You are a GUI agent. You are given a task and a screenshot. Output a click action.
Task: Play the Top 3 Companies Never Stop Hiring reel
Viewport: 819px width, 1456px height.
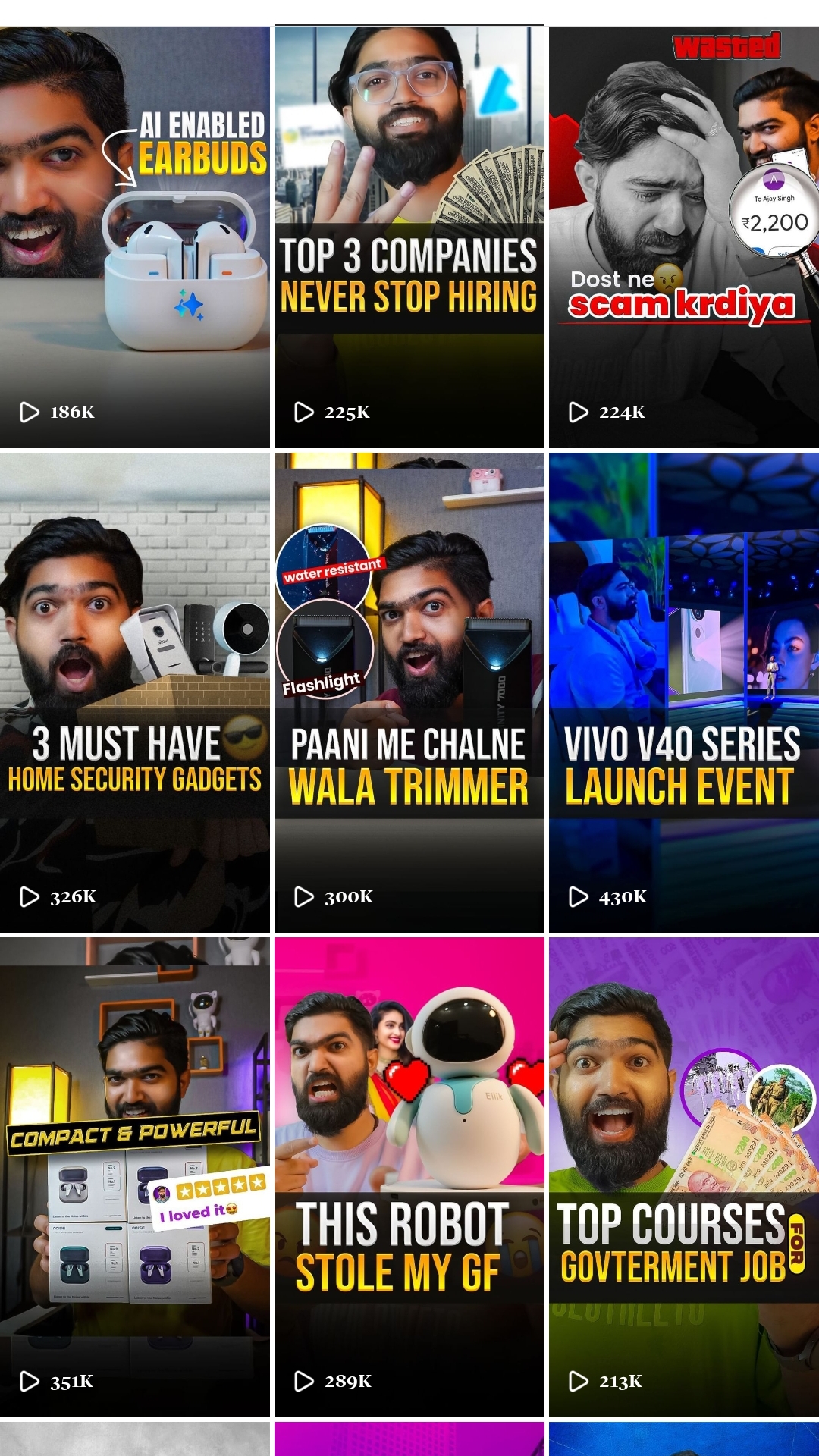click(409, 237)
